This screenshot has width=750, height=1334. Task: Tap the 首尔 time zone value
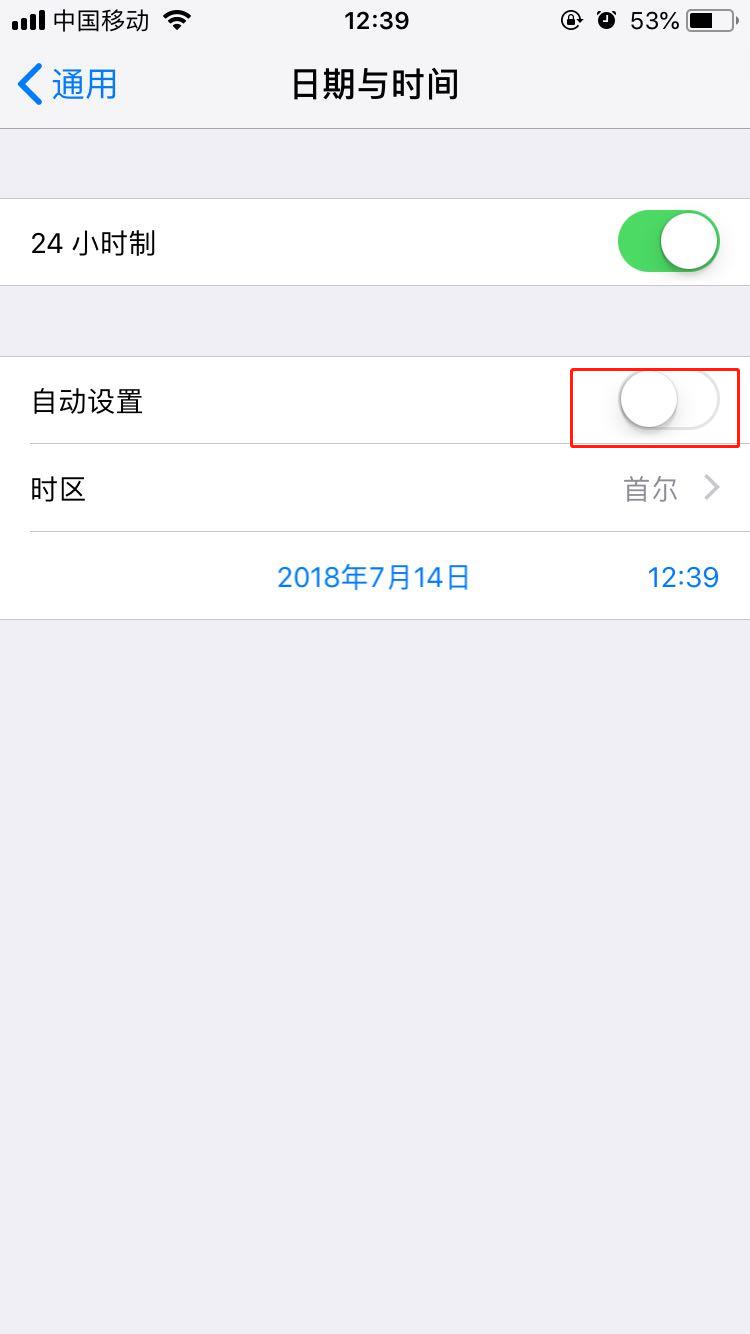652,488
